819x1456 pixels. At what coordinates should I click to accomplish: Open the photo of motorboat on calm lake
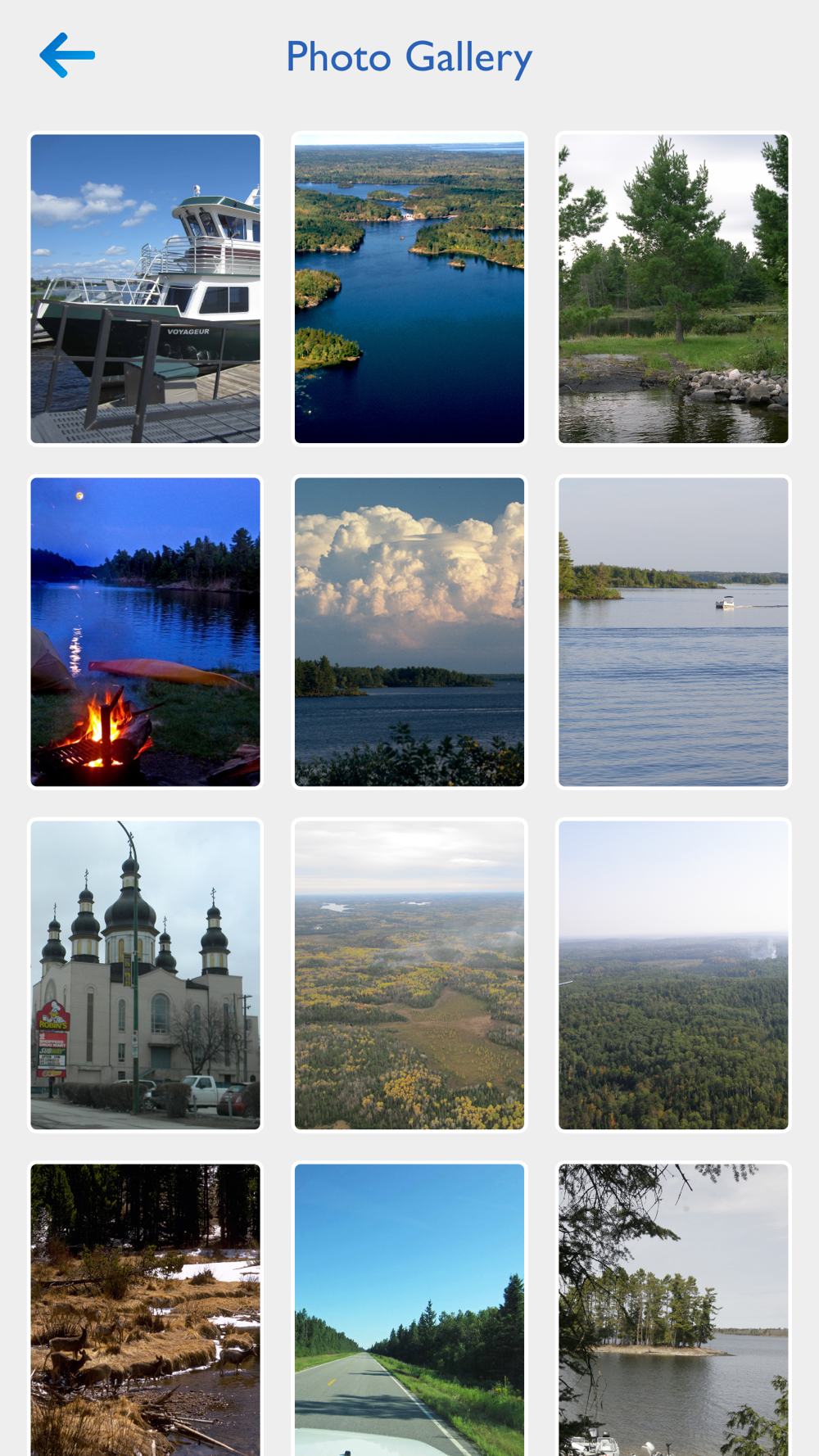pos(673,632)
